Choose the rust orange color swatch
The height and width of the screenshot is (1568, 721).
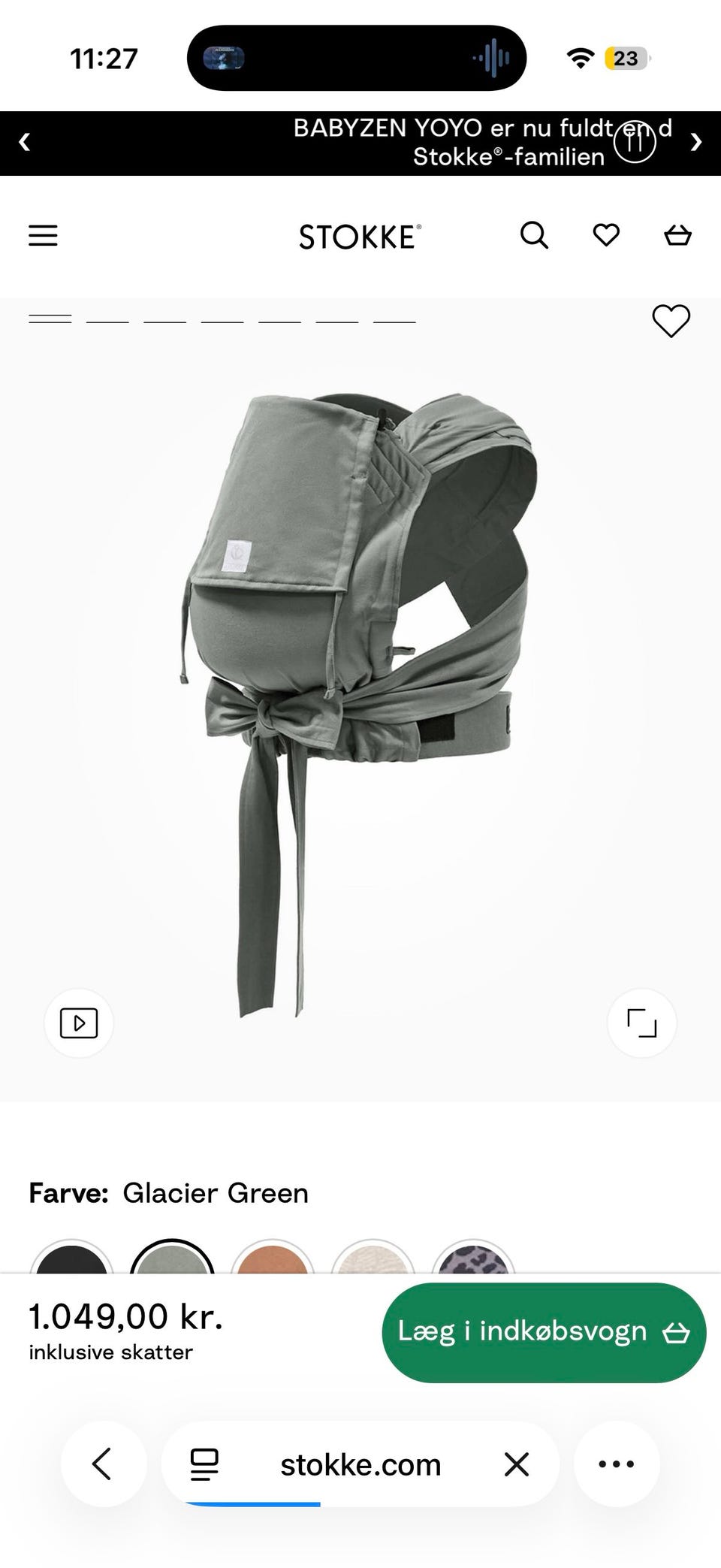[272, 1261]
